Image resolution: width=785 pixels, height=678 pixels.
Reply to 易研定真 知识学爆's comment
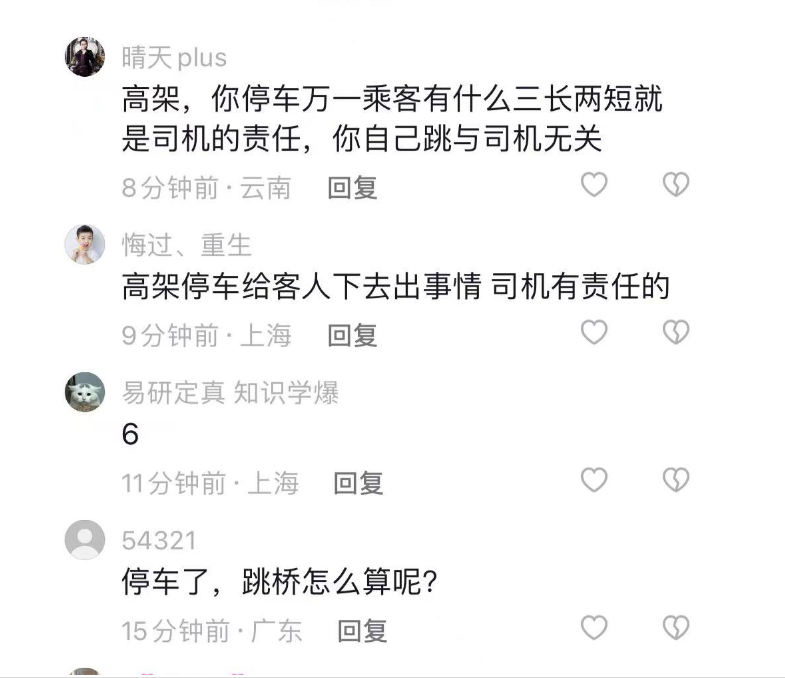[358, 484]
